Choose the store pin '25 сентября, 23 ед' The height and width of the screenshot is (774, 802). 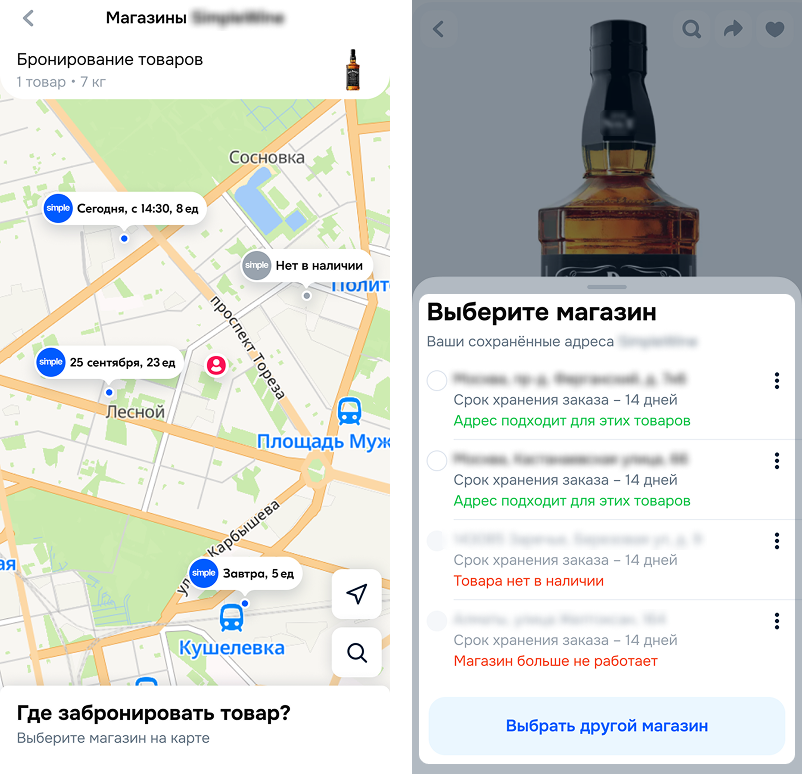point(107,362)
